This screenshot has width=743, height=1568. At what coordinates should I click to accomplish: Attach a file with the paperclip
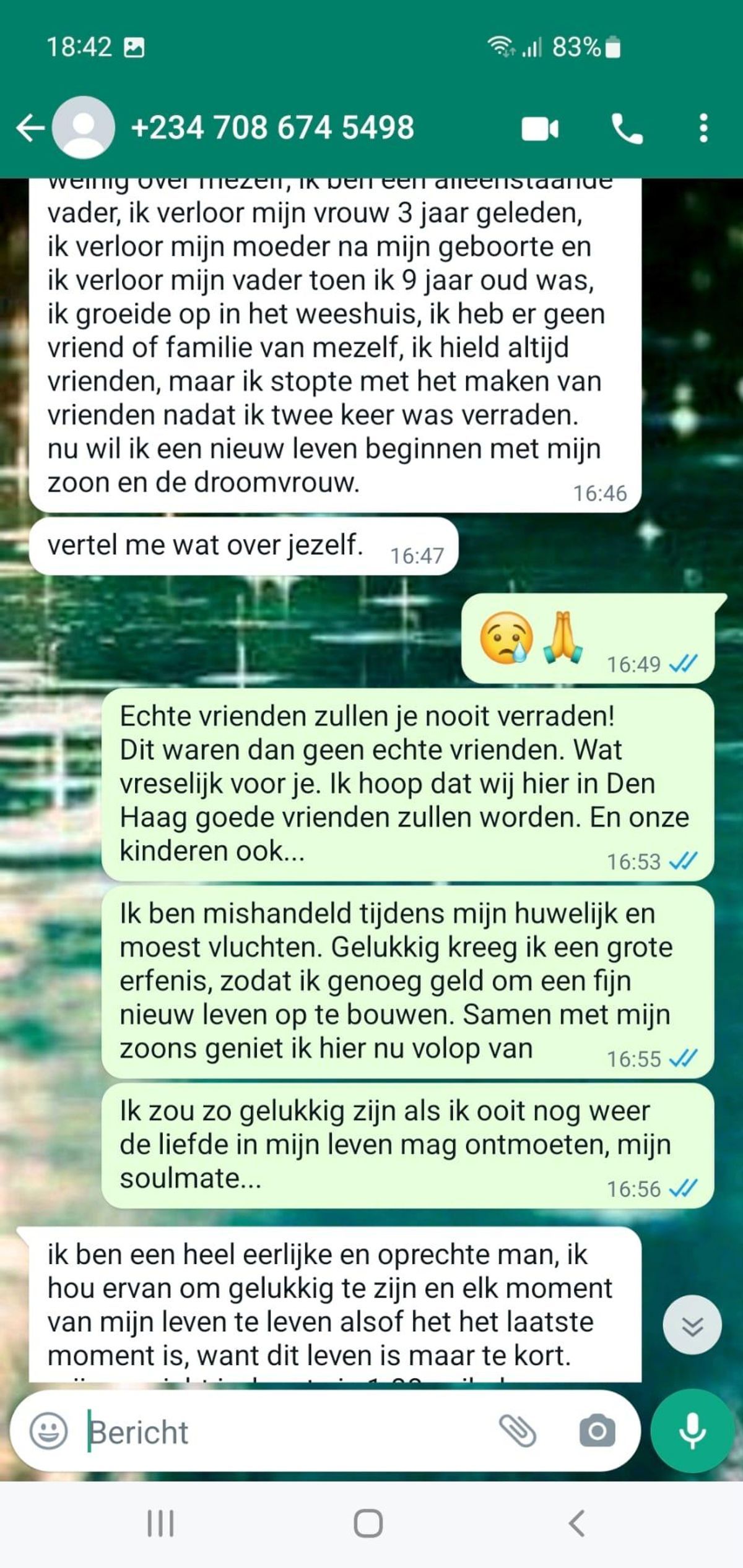[518, 1431]
